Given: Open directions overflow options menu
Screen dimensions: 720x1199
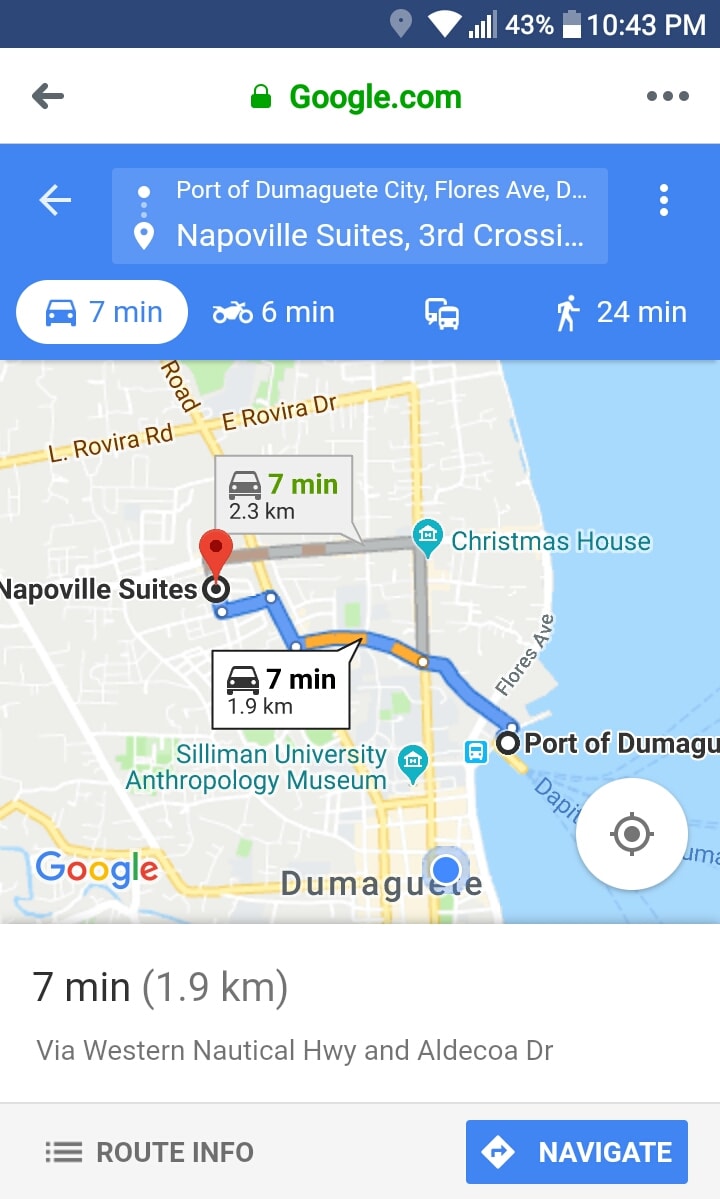Looking at the screenshot, I should pos(663,200).
